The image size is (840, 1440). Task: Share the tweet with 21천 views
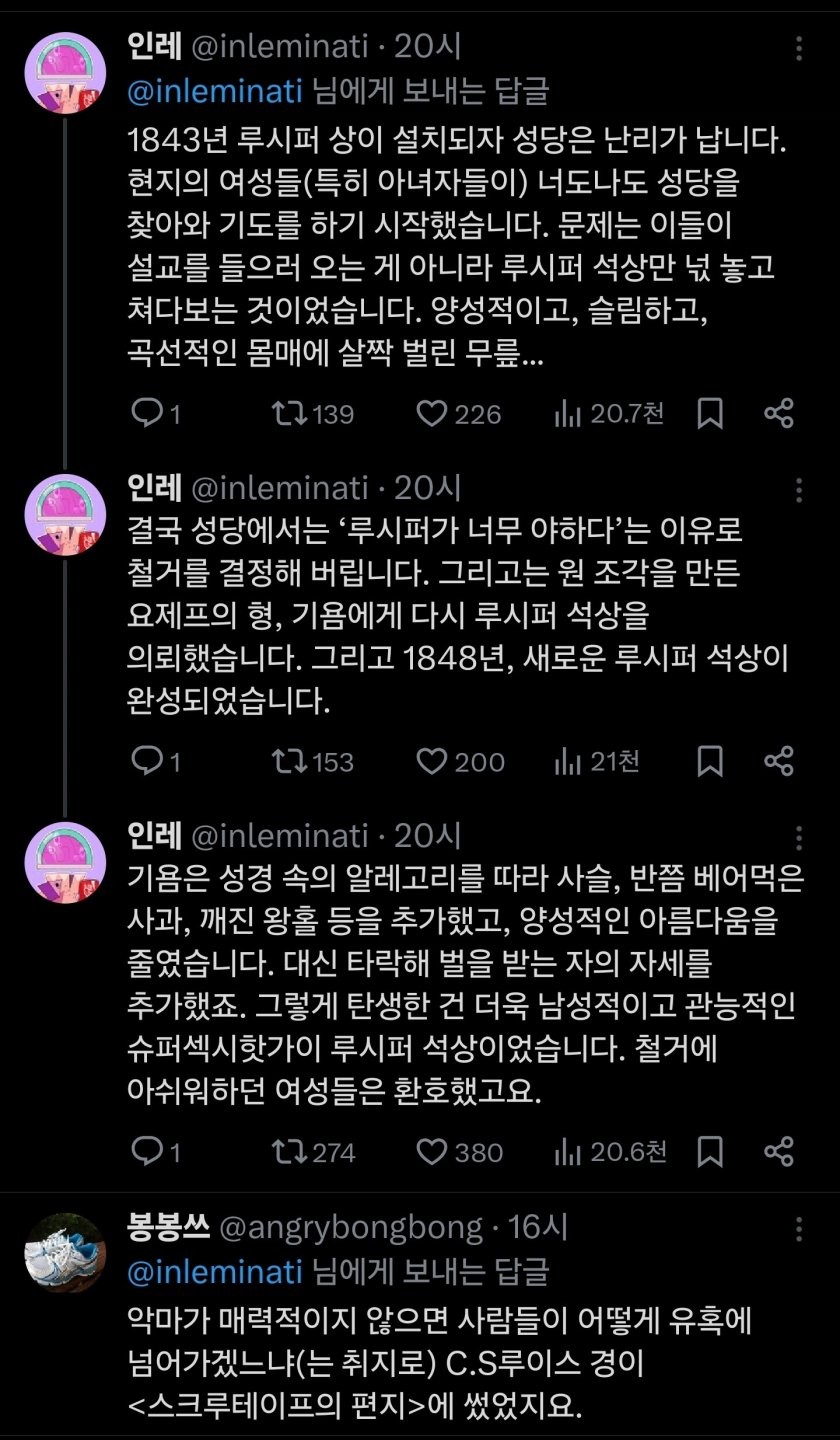click(x=779, y=762)
